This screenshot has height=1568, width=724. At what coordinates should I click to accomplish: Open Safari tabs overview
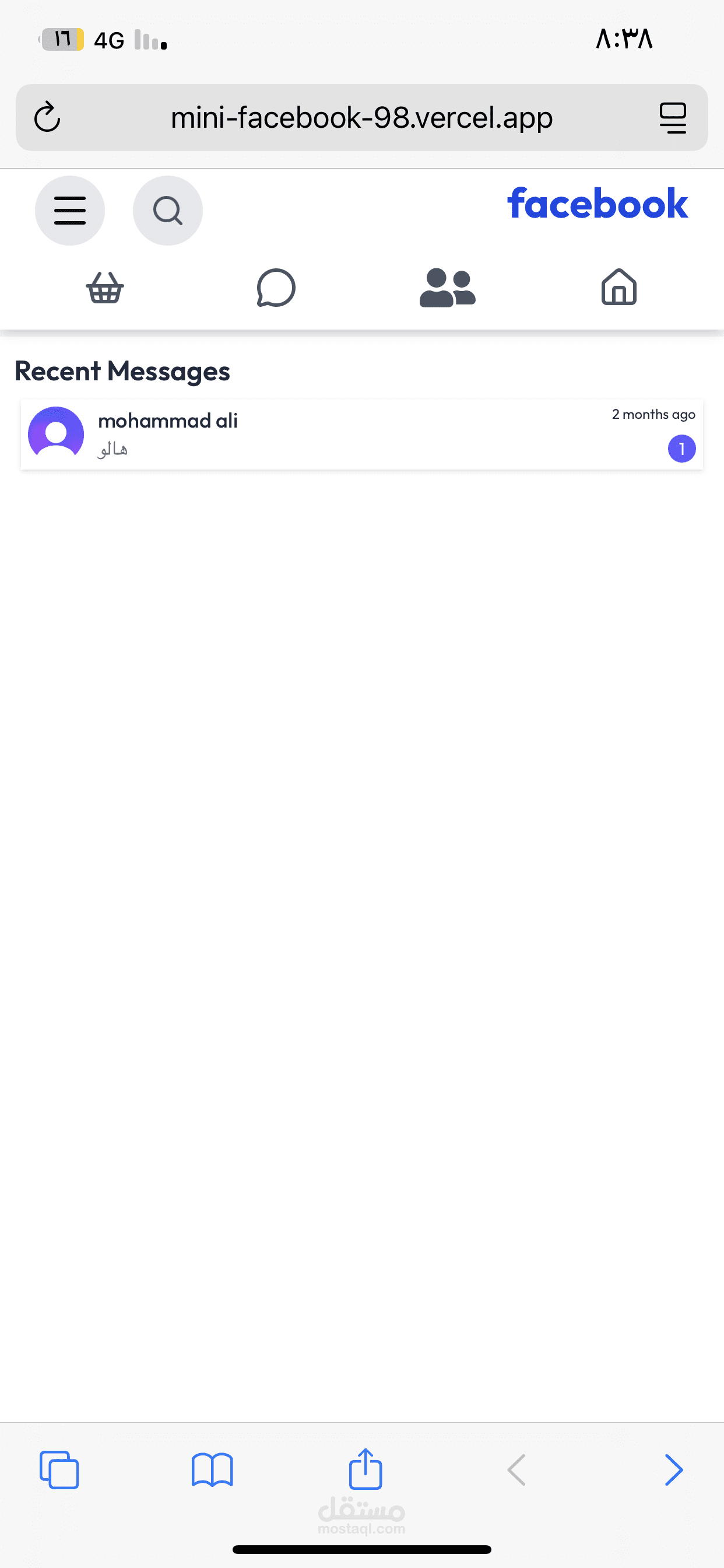pyautogui.click(x=59, y=1470)
